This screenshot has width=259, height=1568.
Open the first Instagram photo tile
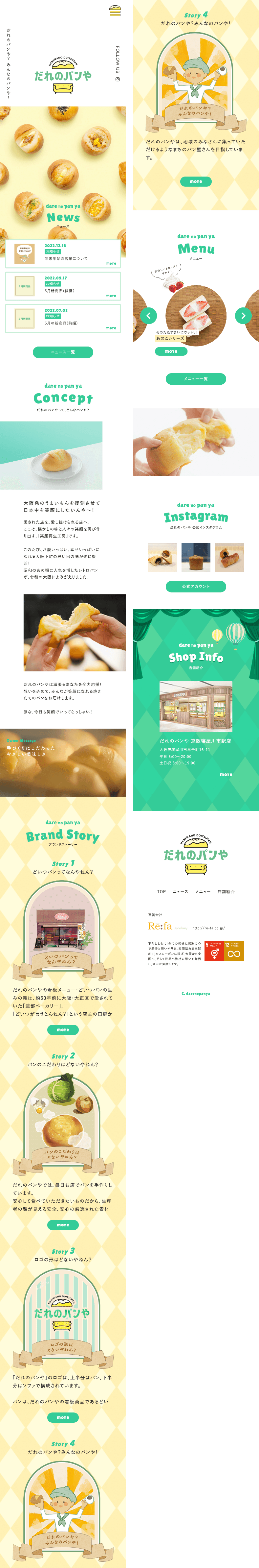[162, 557]
